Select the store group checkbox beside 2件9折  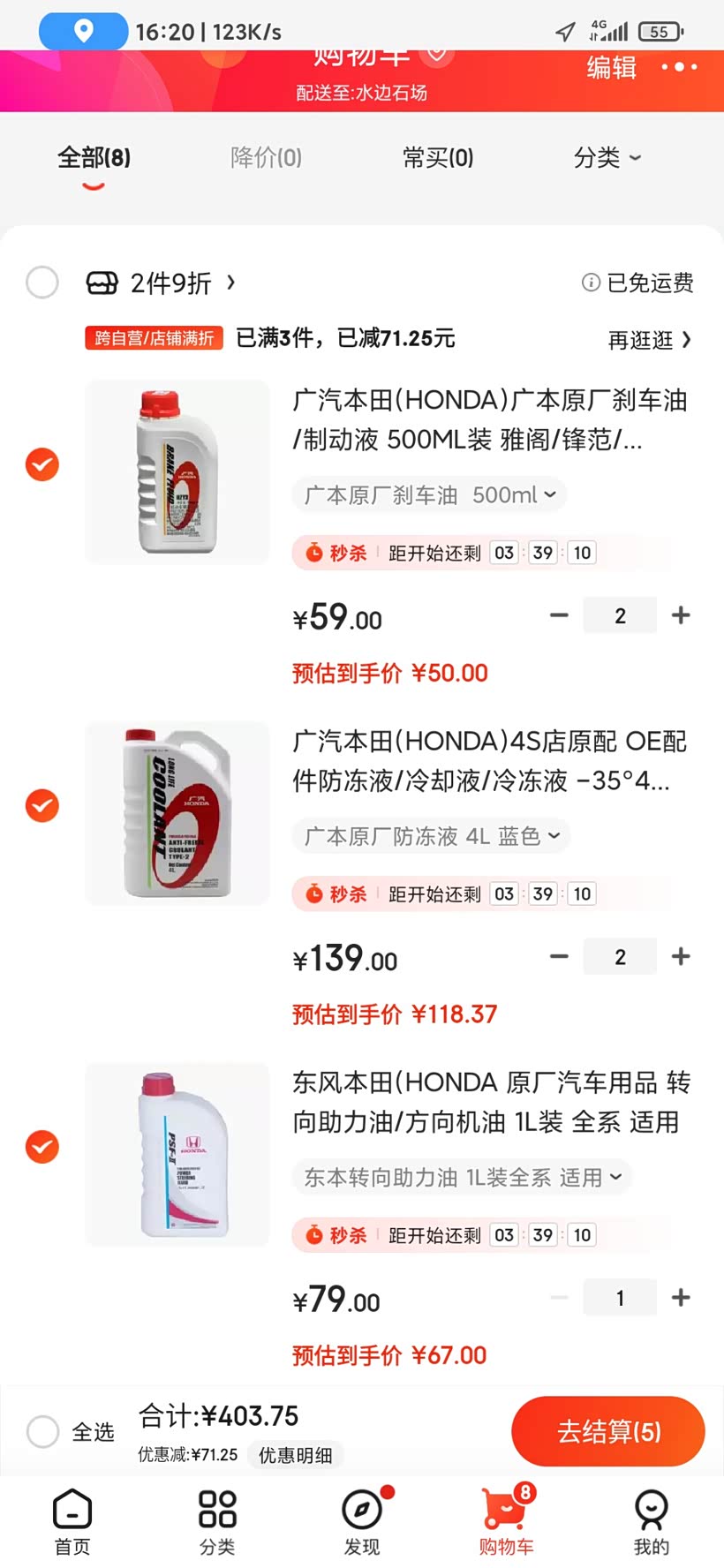click(x=42, y=283)
